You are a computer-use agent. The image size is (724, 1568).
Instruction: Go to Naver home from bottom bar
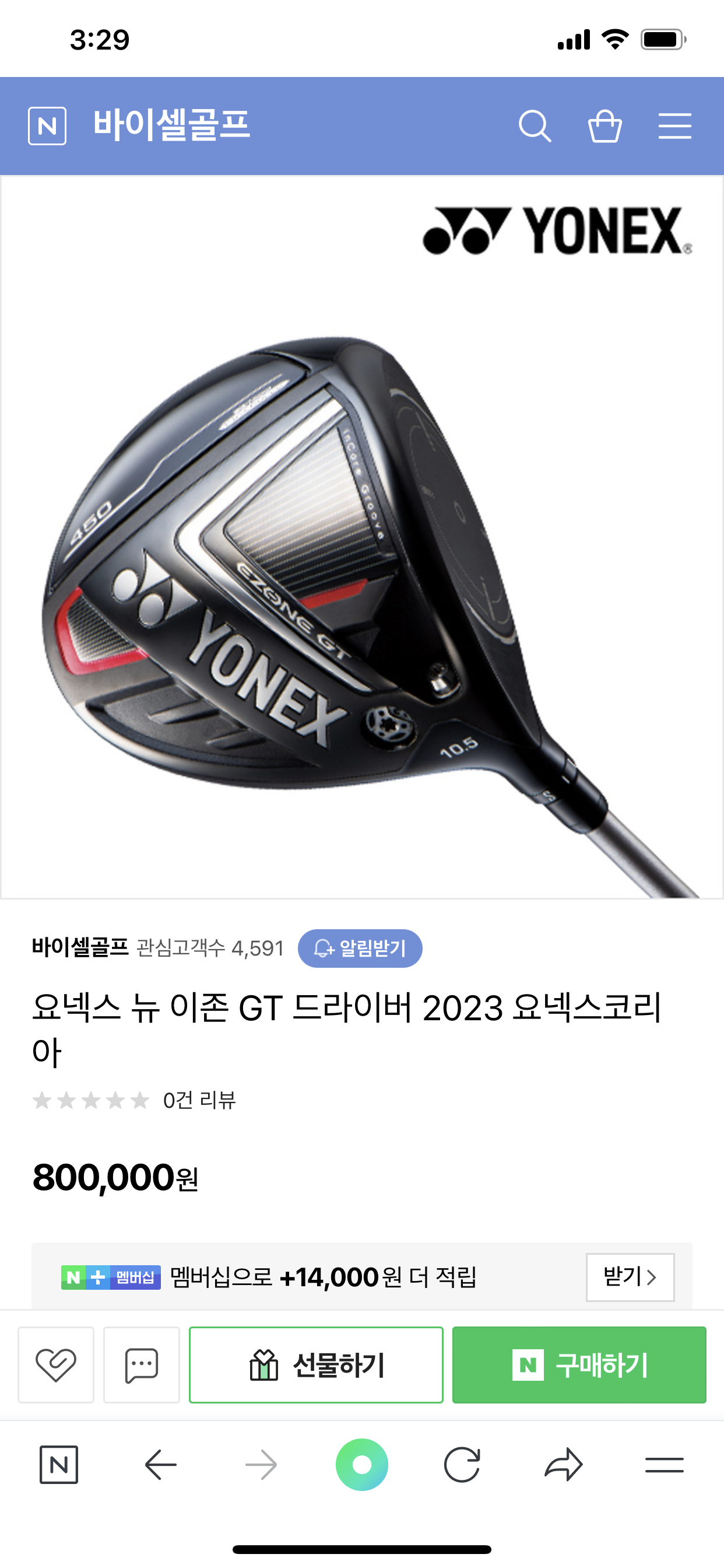click(x=59, y=1465)
